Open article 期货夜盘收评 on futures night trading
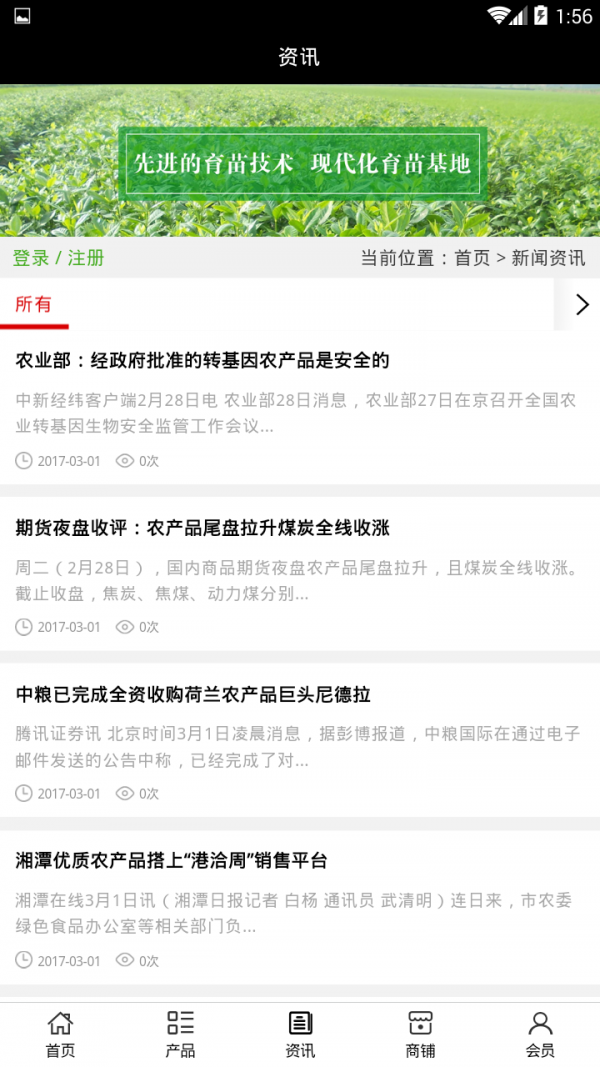This screenshot has height=1067, width=600. click(x=202, y=528)
